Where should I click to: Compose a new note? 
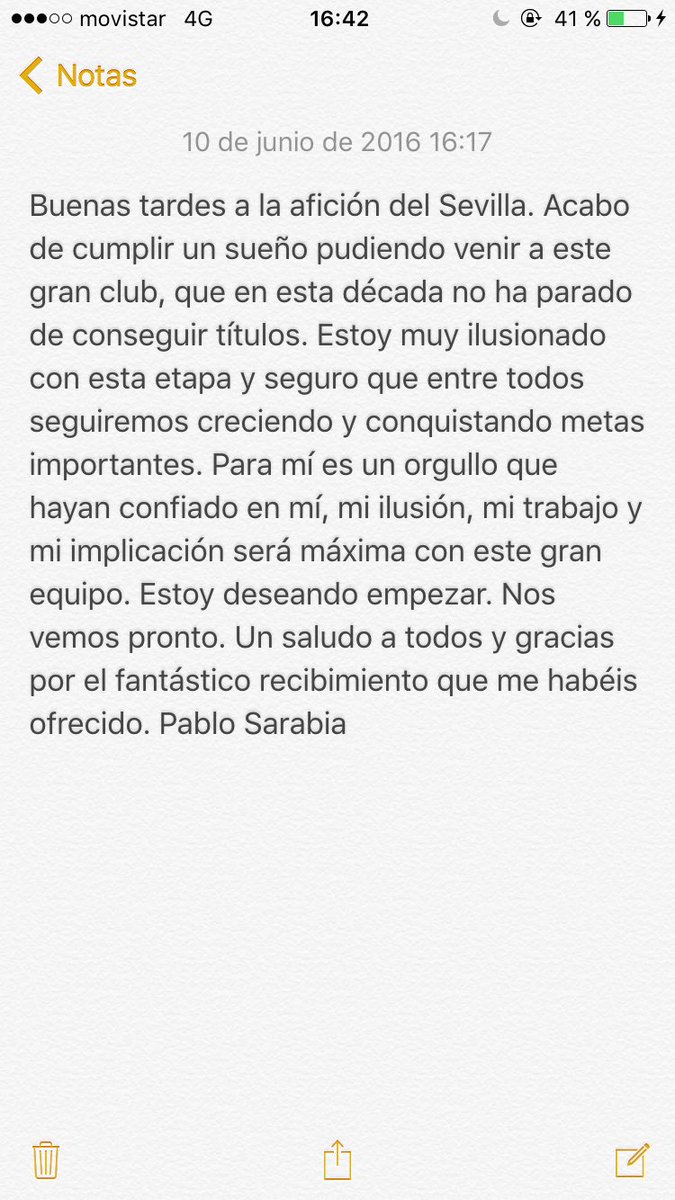pos(632,1159)
